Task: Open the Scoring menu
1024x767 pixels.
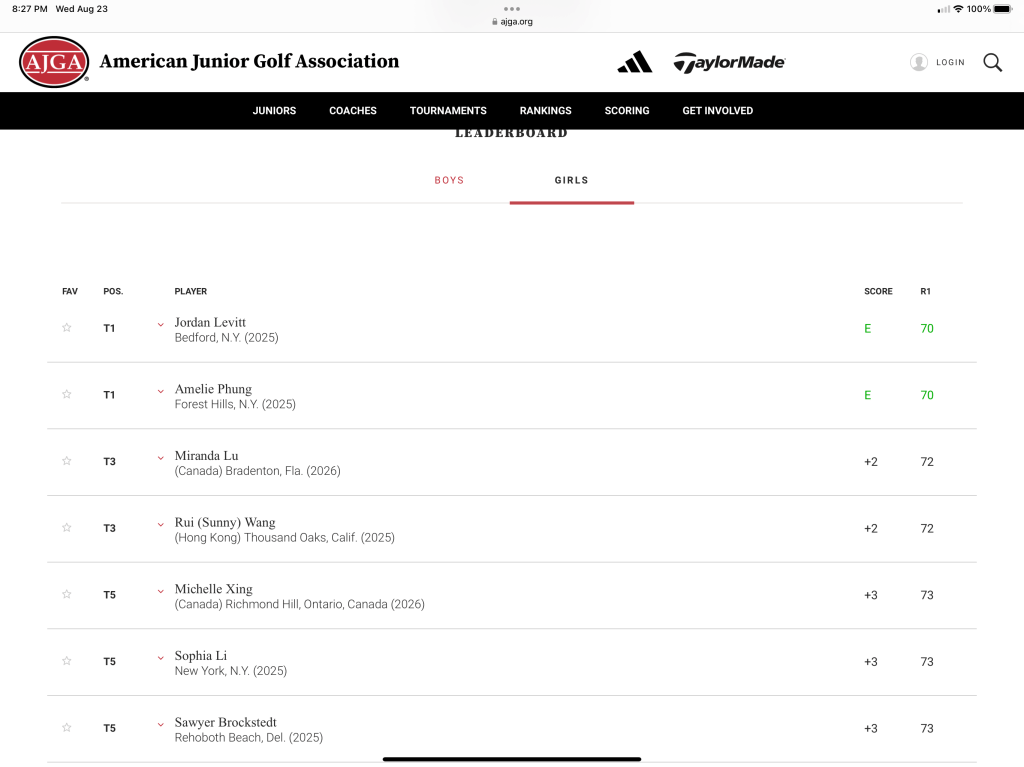Action: coord(627,111)
